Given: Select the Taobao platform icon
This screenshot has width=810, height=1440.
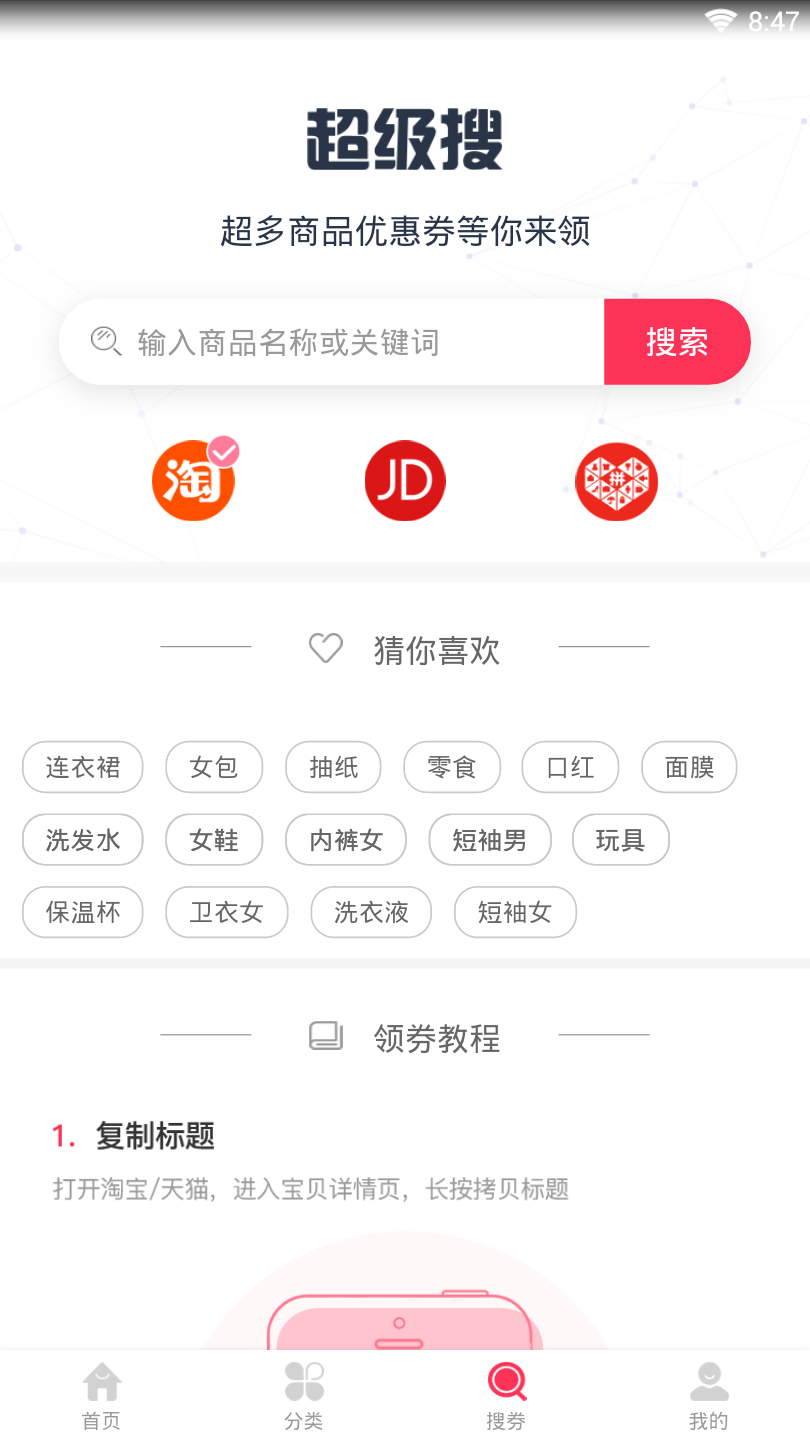Looking at the screenshot, I should click(x=194, y=481).
